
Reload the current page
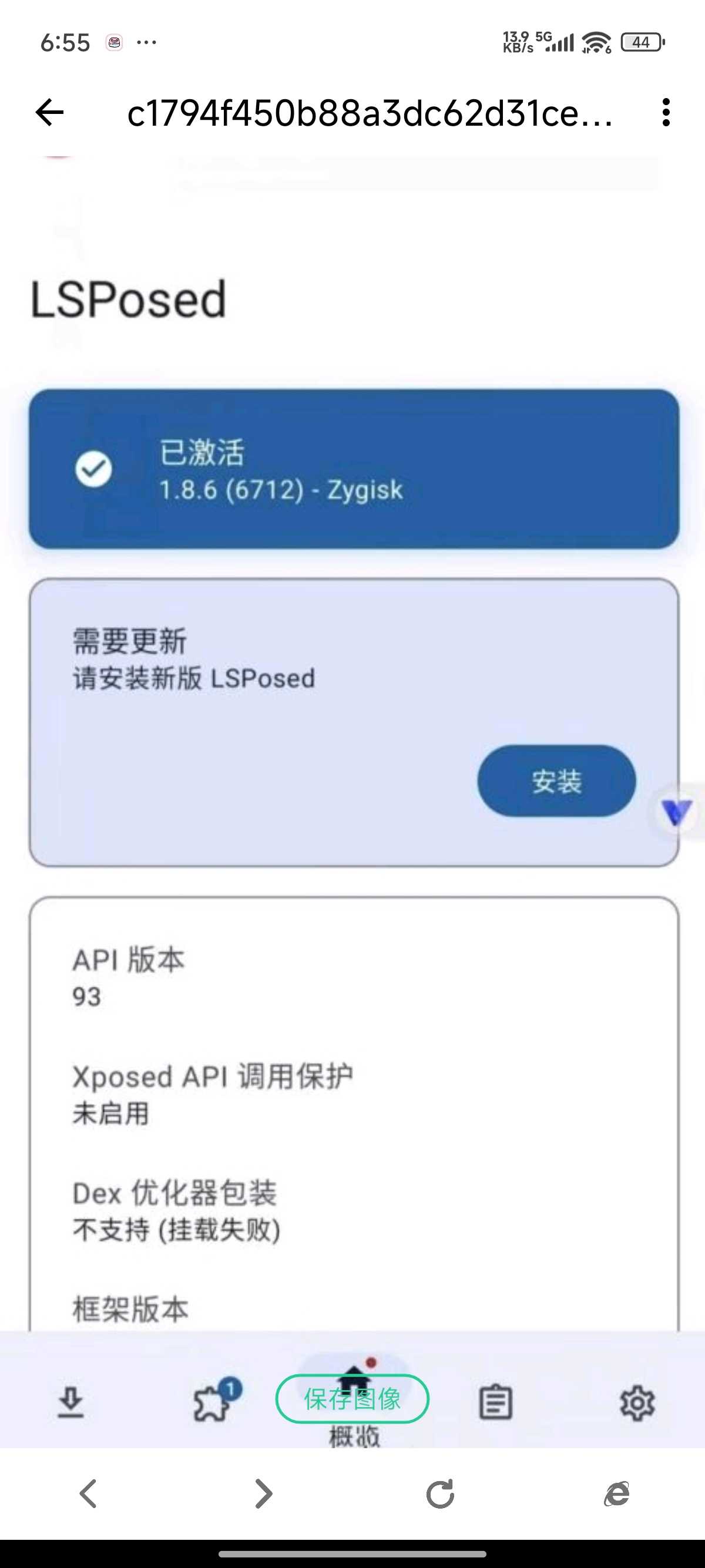coord(440,1493)
